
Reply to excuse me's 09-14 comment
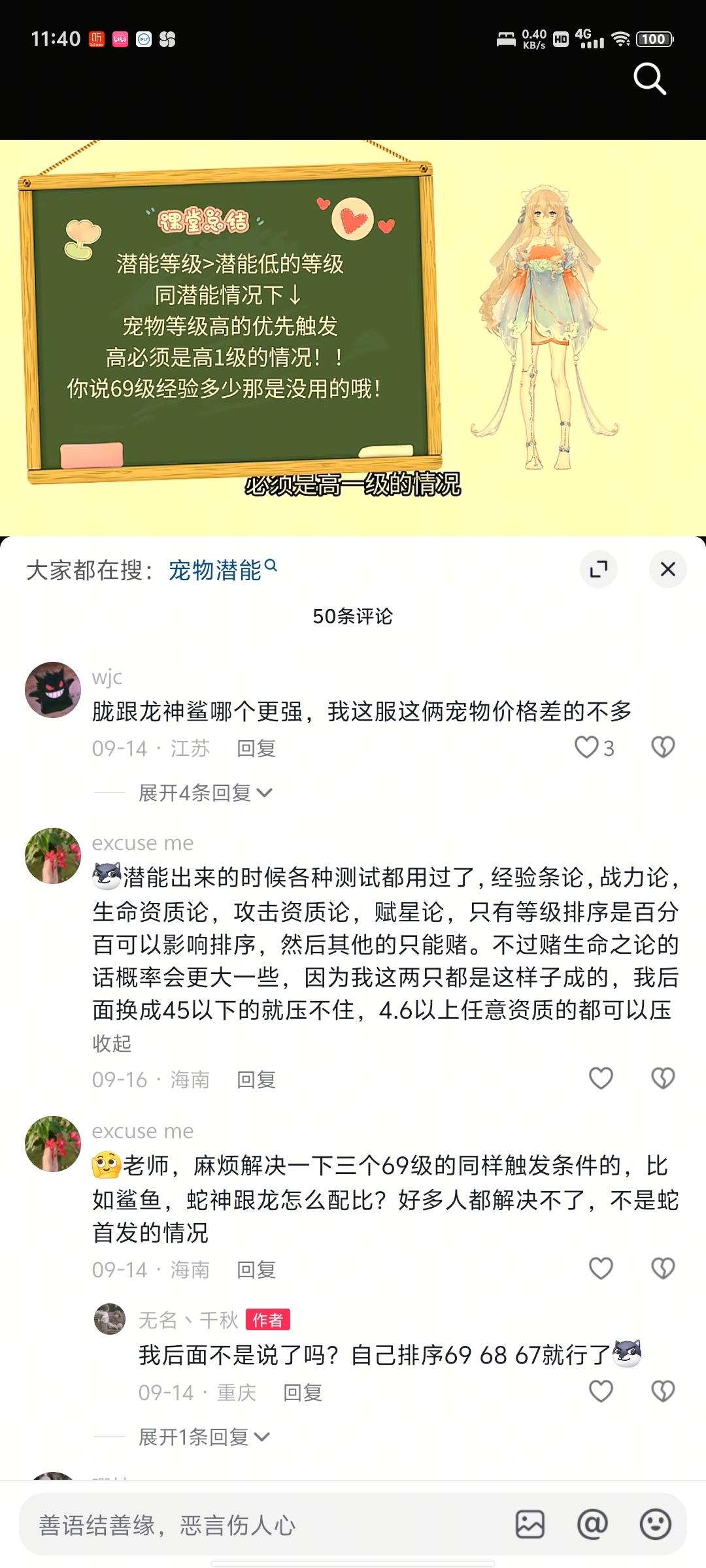(x=256, y=1269)
